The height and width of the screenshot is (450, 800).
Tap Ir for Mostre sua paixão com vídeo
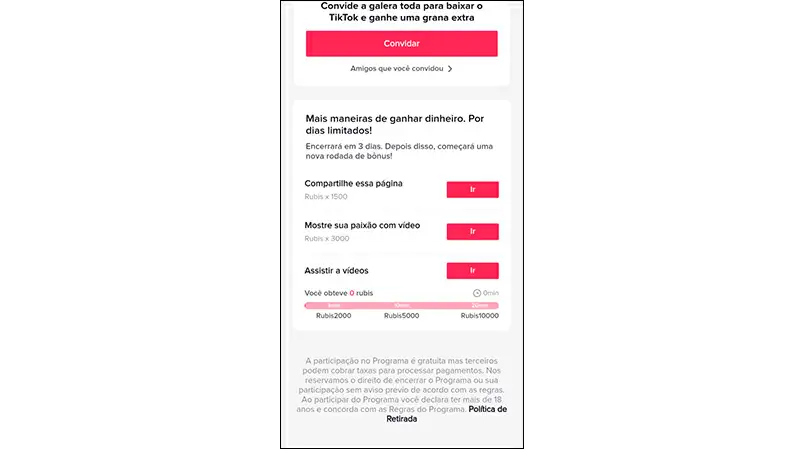pos(472,231)
